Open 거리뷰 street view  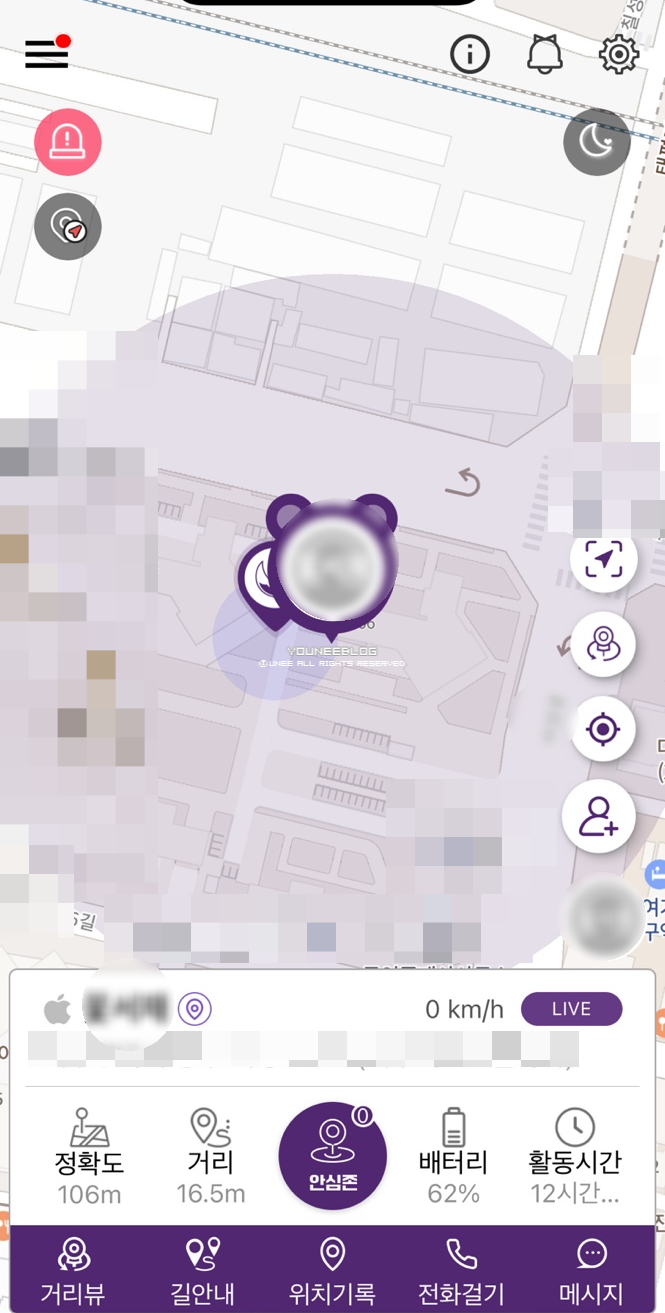point(73,1270)
